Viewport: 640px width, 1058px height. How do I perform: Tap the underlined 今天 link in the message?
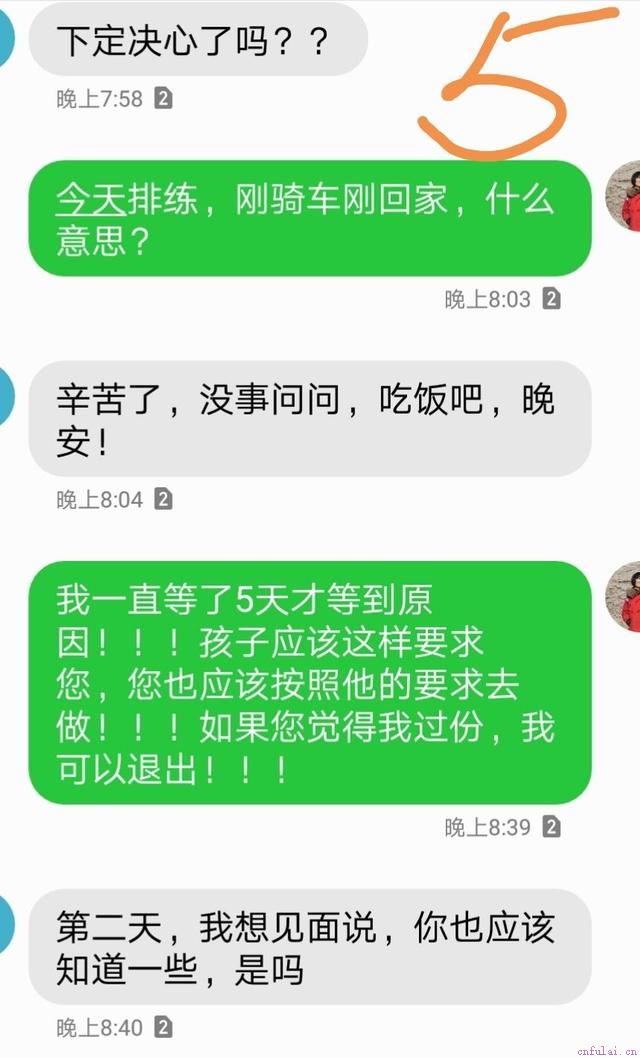pos(90,200)
